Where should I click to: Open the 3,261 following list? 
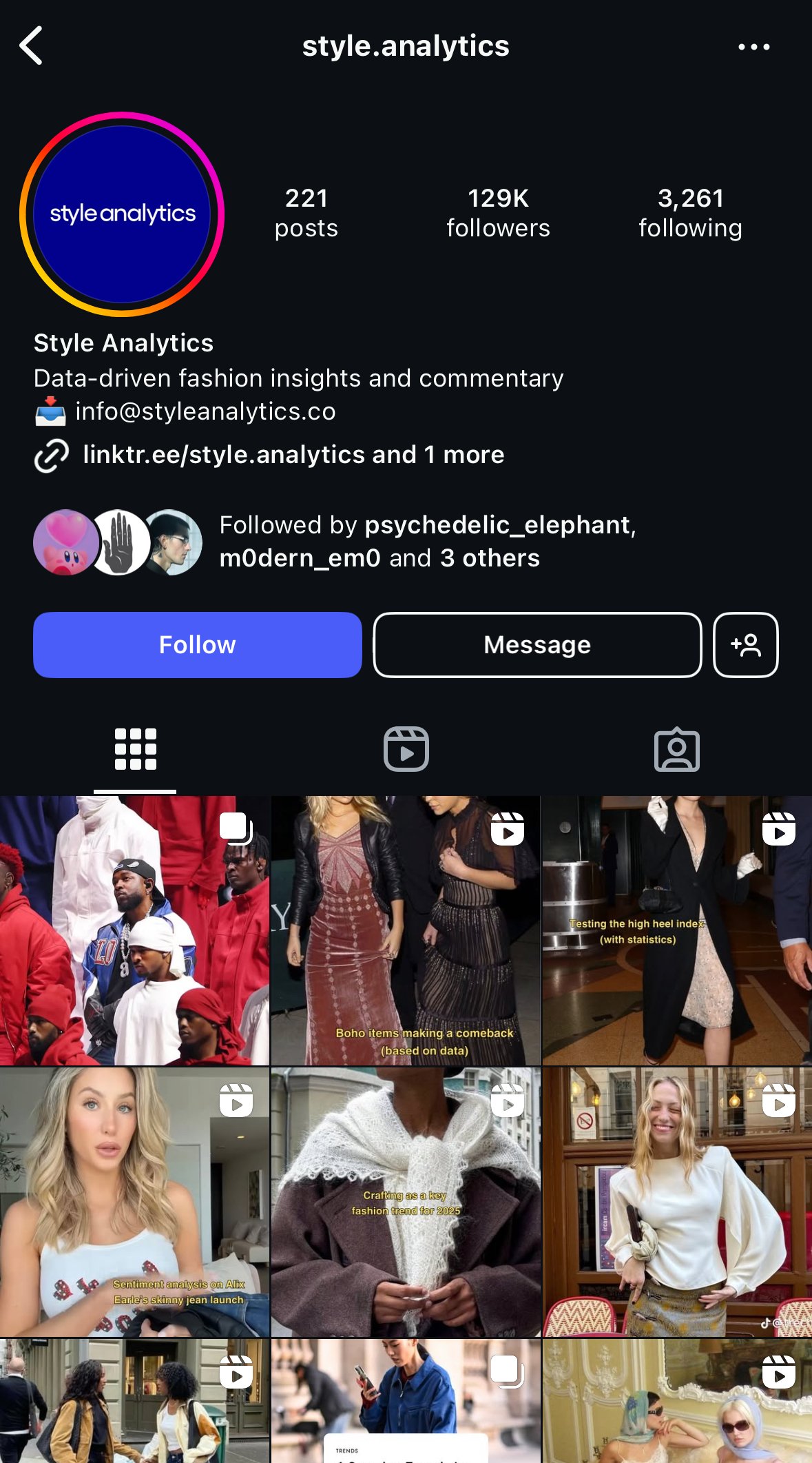[690, 213]
